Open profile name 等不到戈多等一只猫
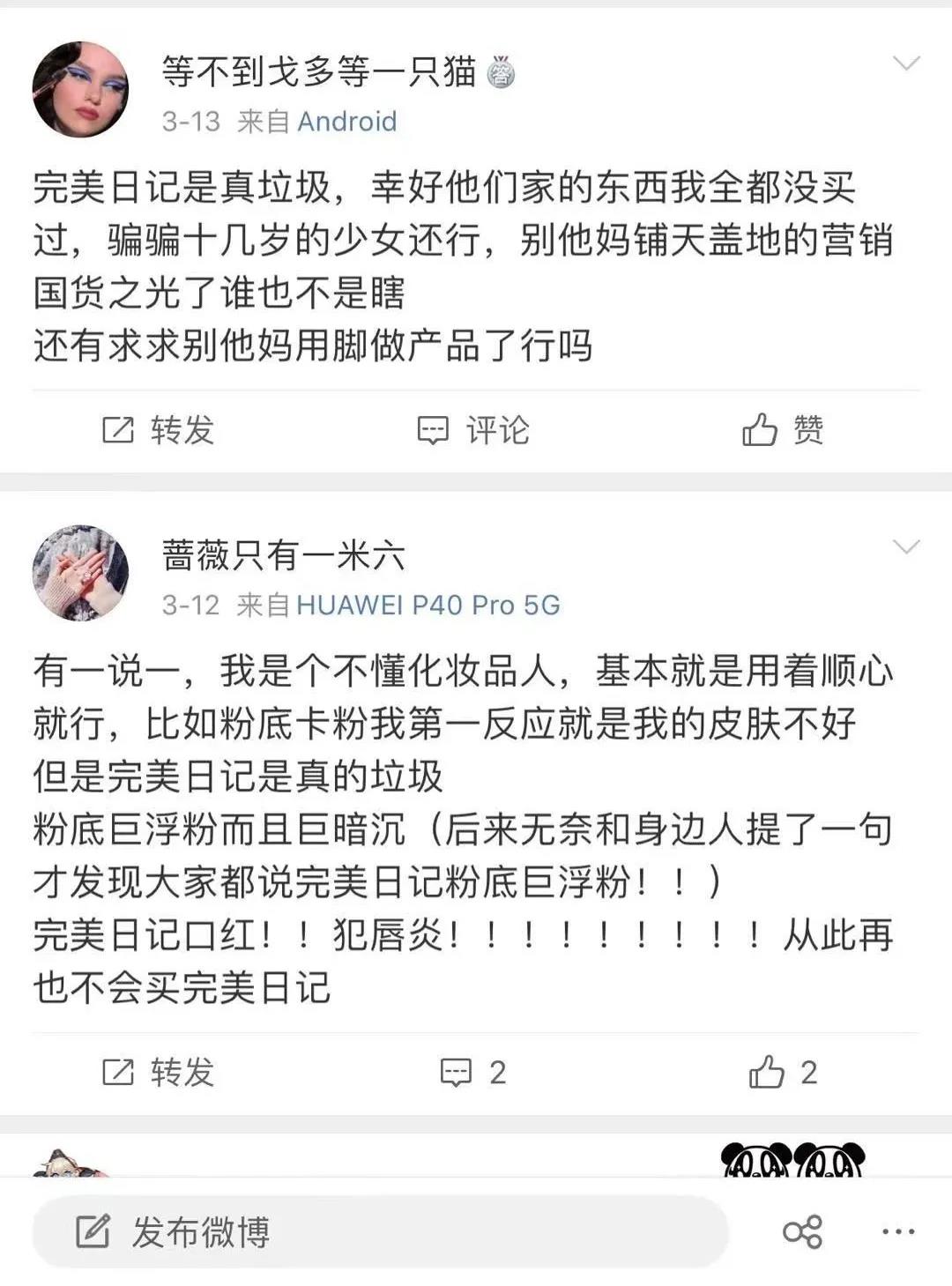 click(x=319, y=71)
